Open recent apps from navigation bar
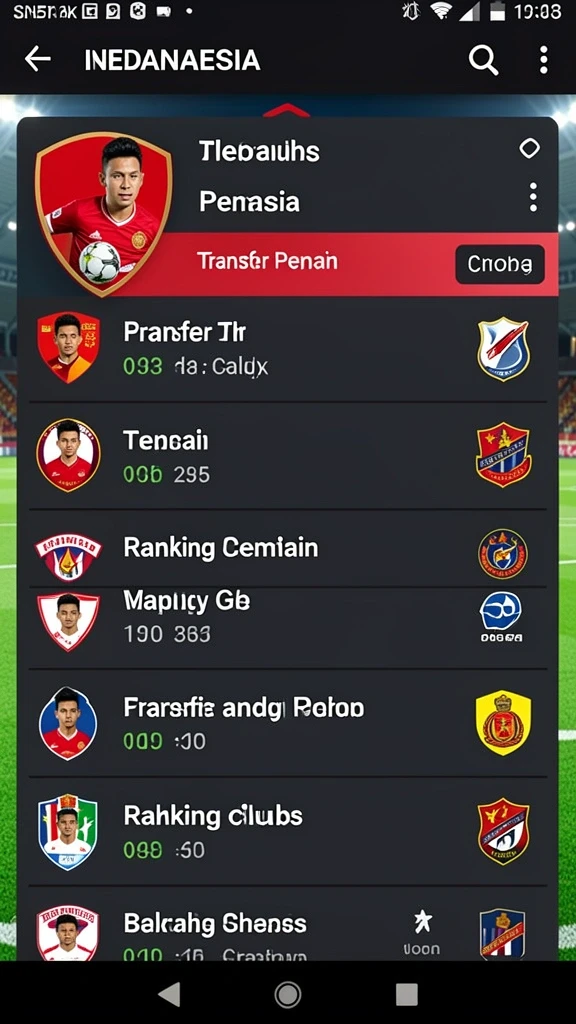The image size is (576, 1024). 406,994
